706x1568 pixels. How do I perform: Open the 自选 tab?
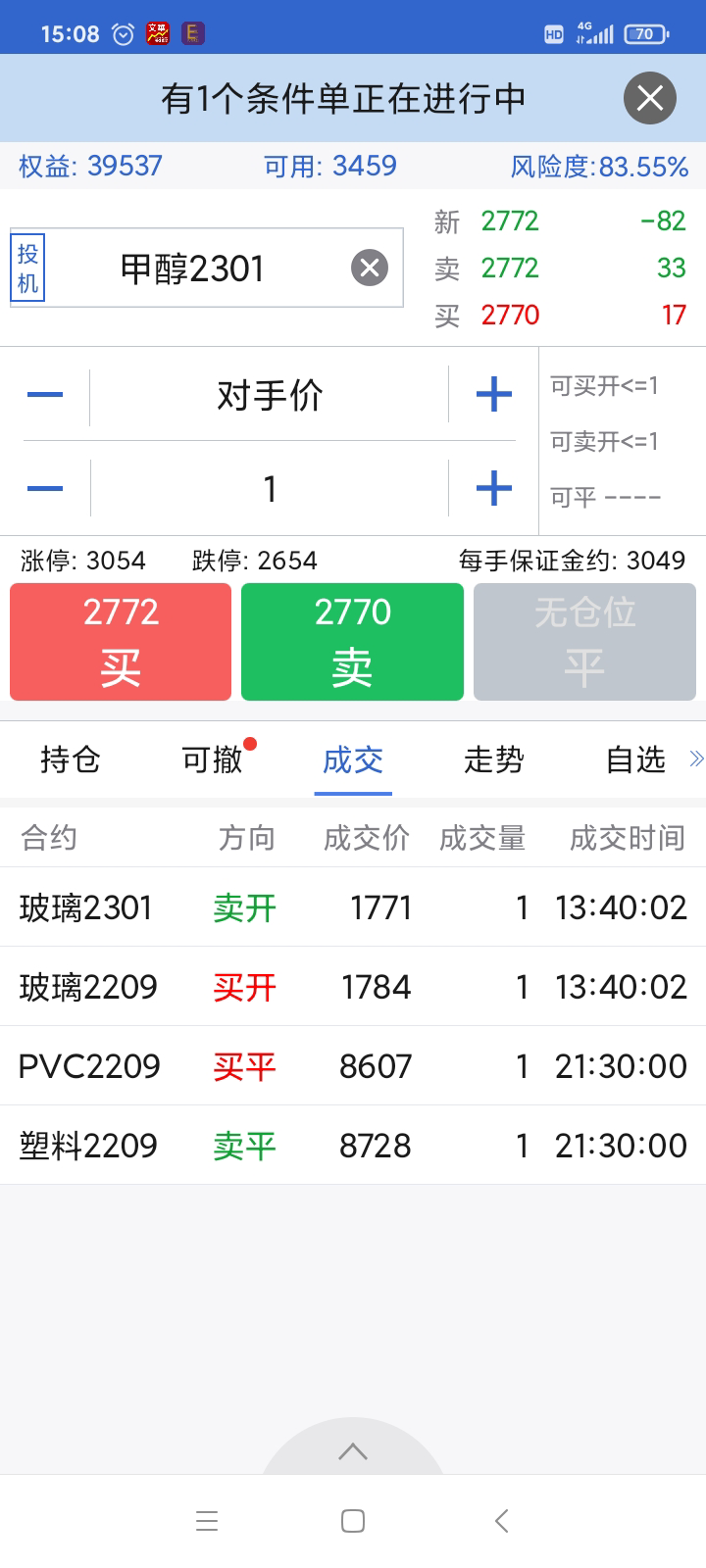635,759
